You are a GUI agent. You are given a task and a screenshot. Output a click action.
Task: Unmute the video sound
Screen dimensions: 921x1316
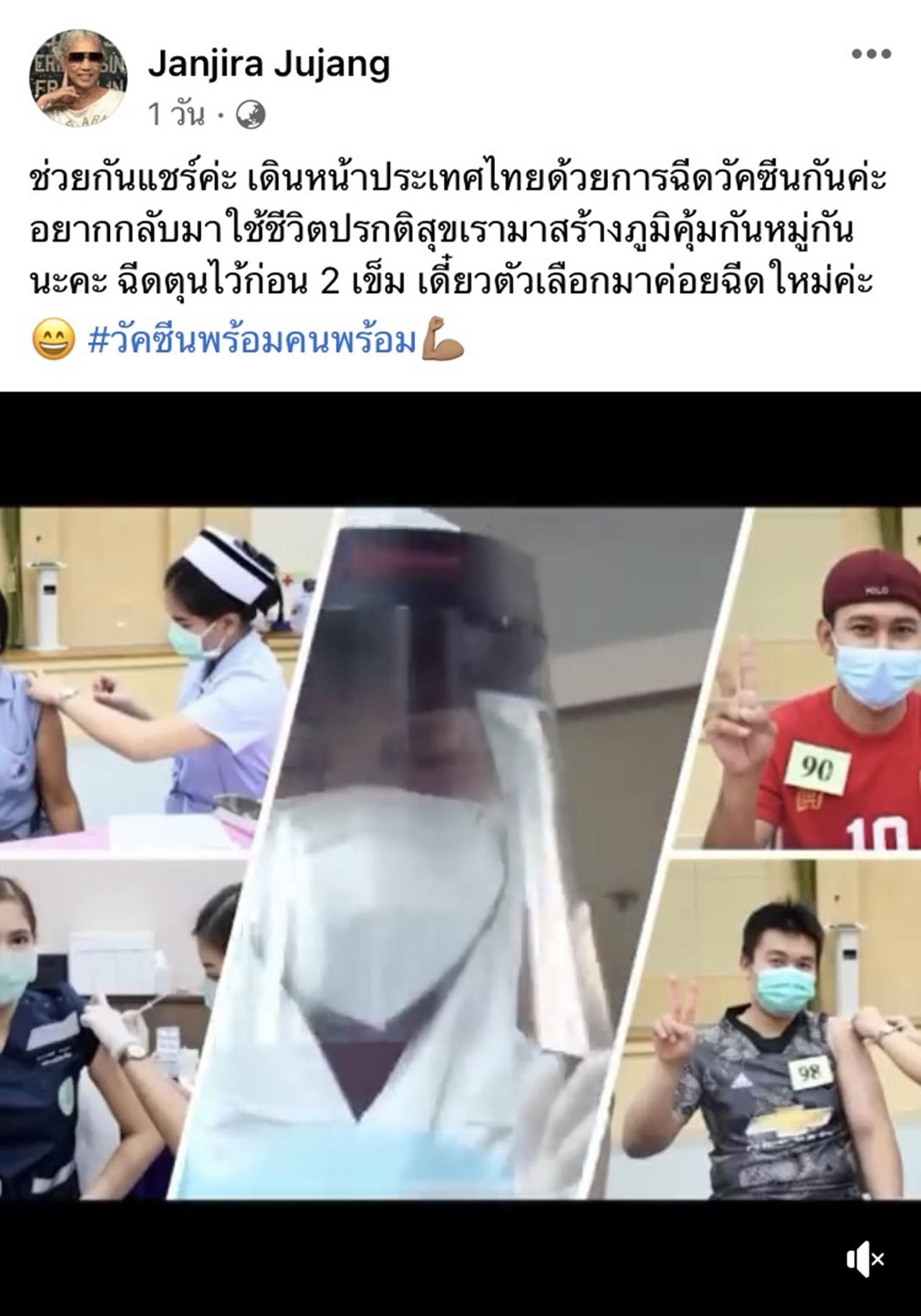point(866,1260)
